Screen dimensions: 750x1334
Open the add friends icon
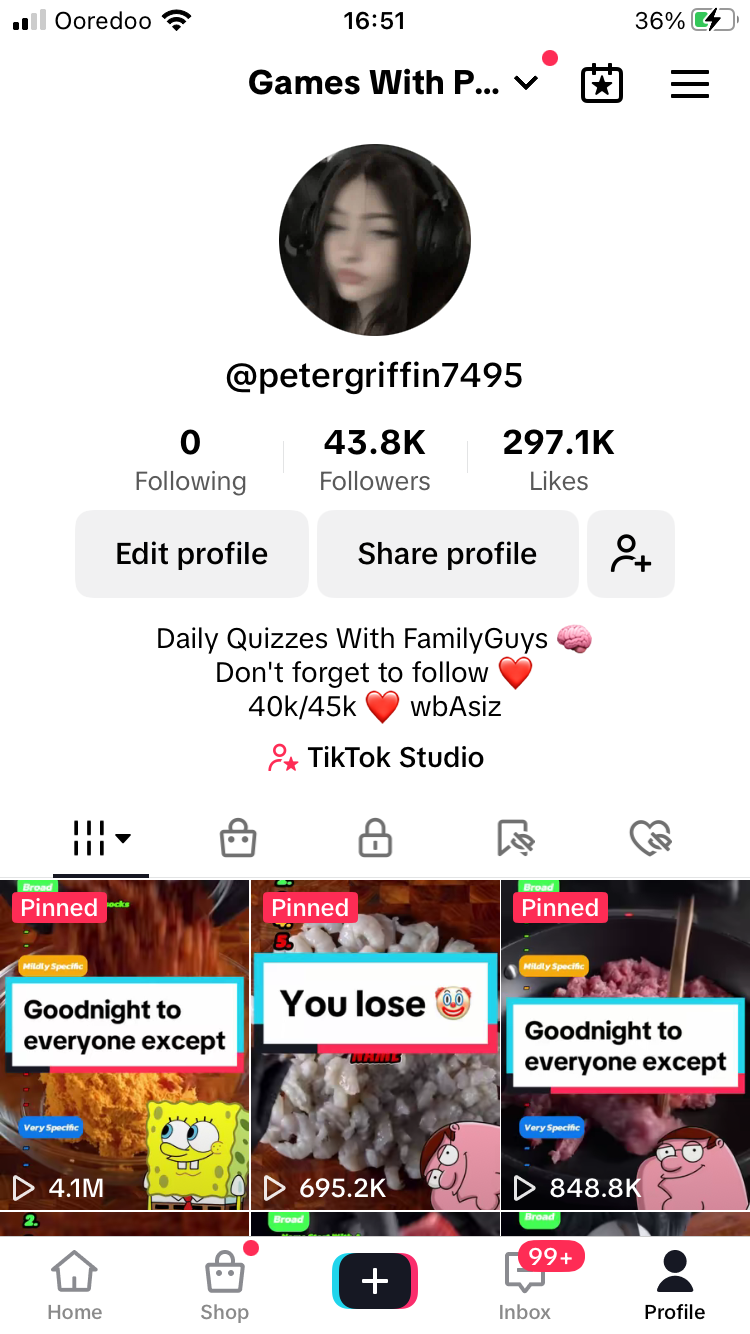tap(631, 554)
